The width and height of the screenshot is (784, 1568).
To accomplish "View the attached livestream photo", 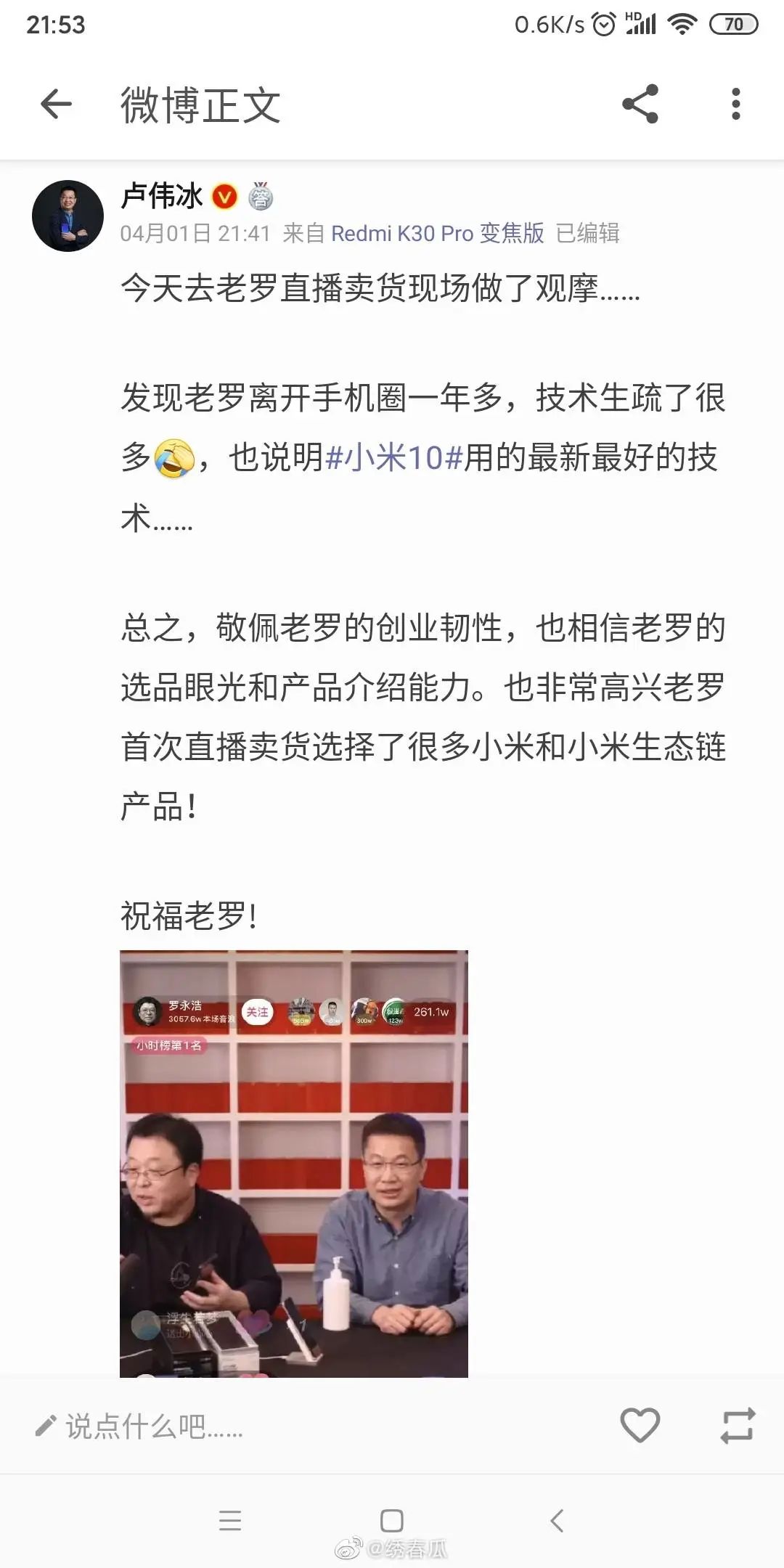I will pos(293,1162).
